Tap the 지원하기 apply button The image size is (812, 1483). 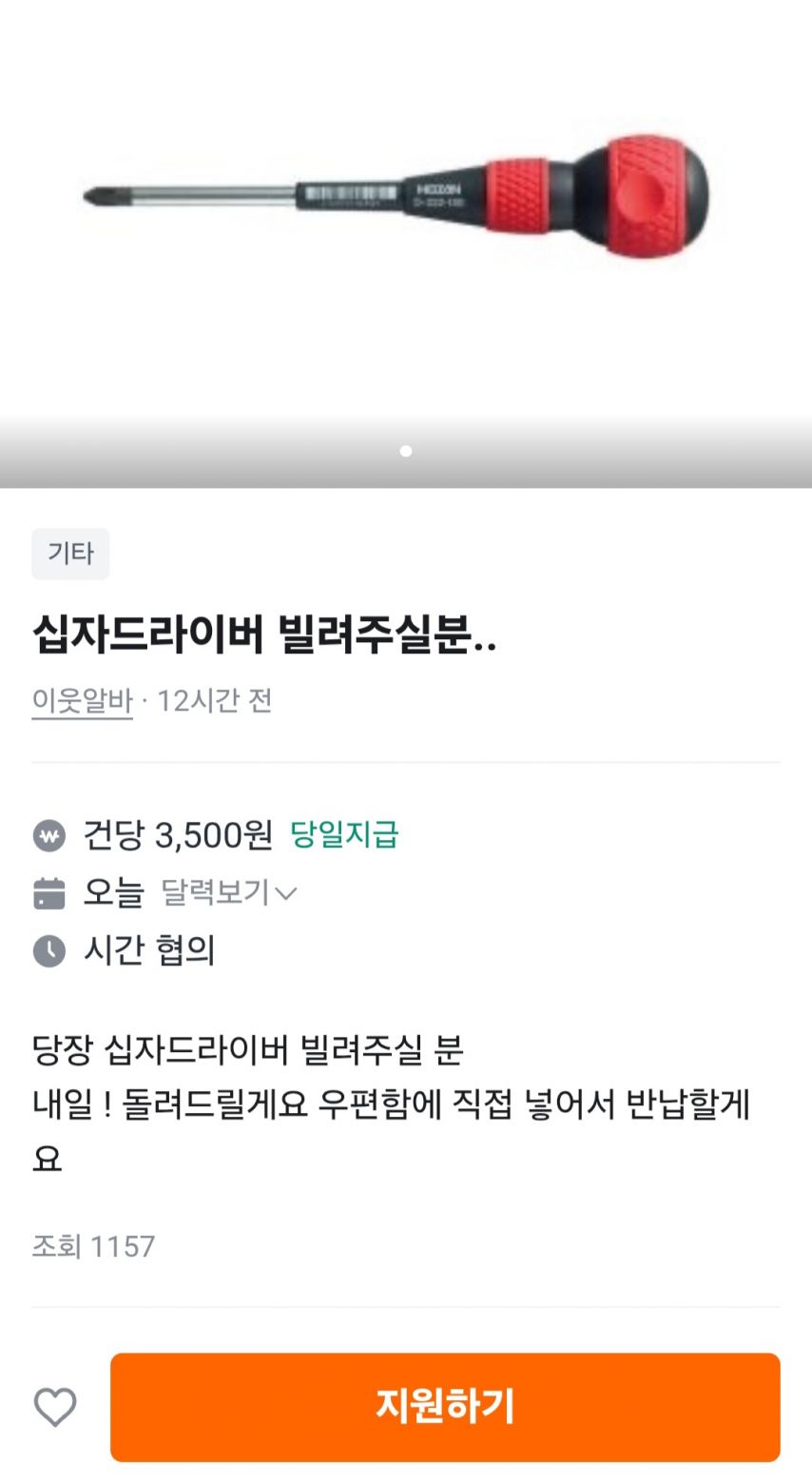pos(444,1406)
